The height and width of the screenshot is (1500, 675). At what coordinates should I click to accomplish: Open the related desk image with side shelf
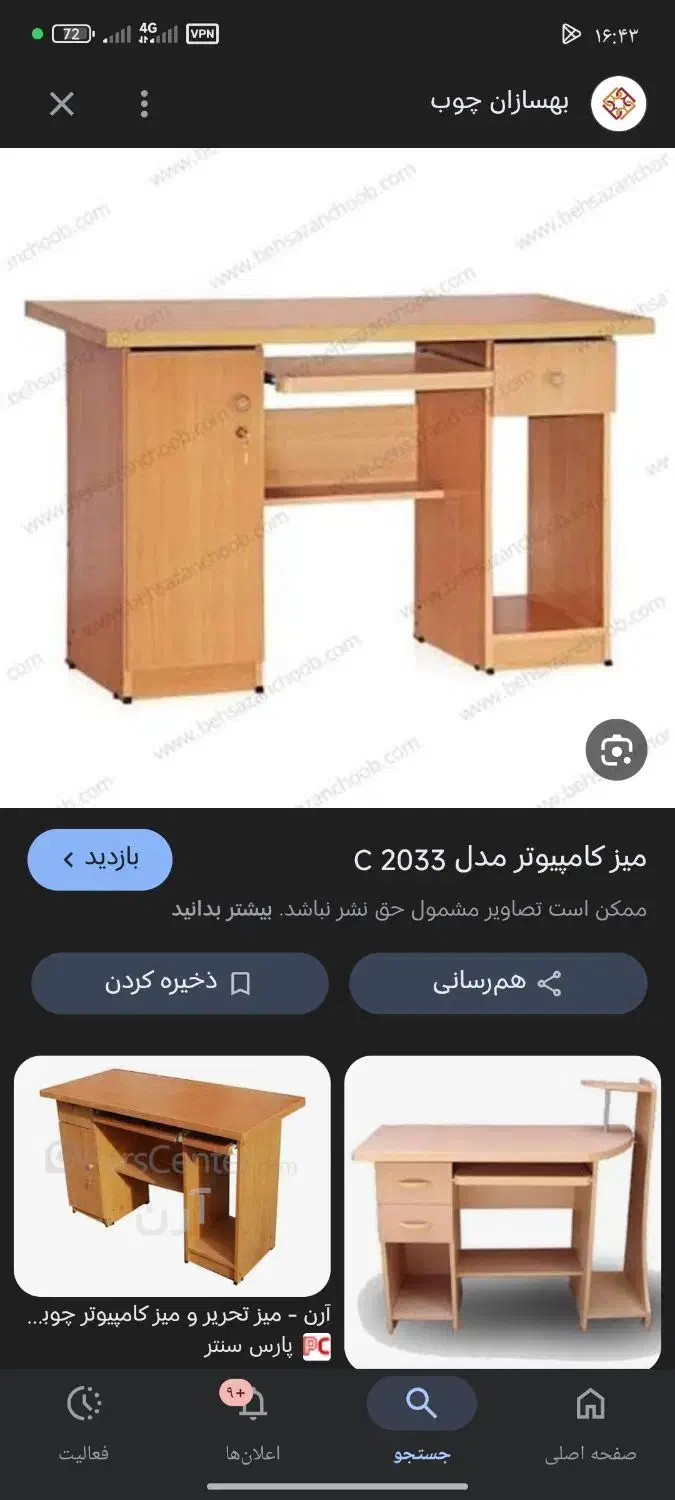coord(502,1212)
